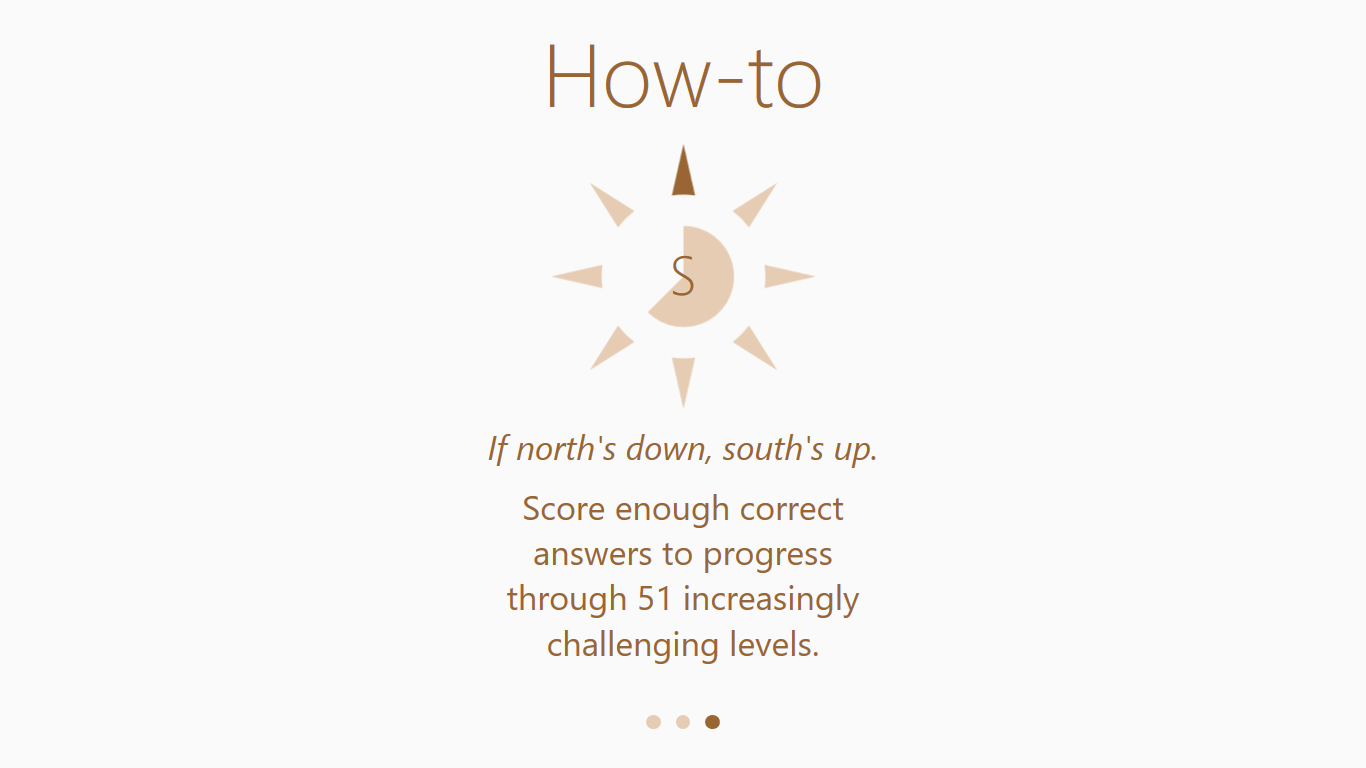Jump to the second how-to page dot
1366x768 pixels.
click(x=683, y=722)
